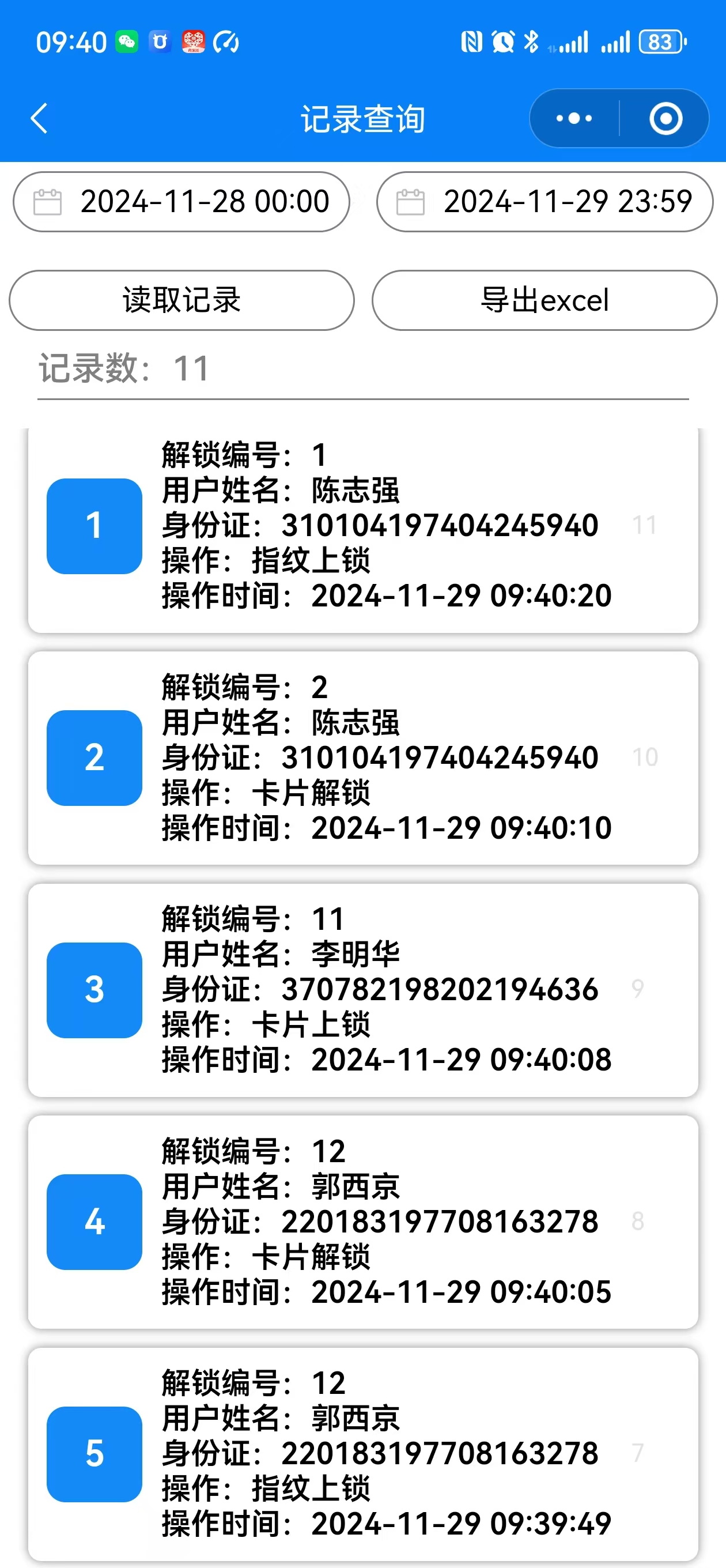The image size is (726, 1568).
Task: Pick the start date 2024-11-28 00:00
Action: coord(181,202)
